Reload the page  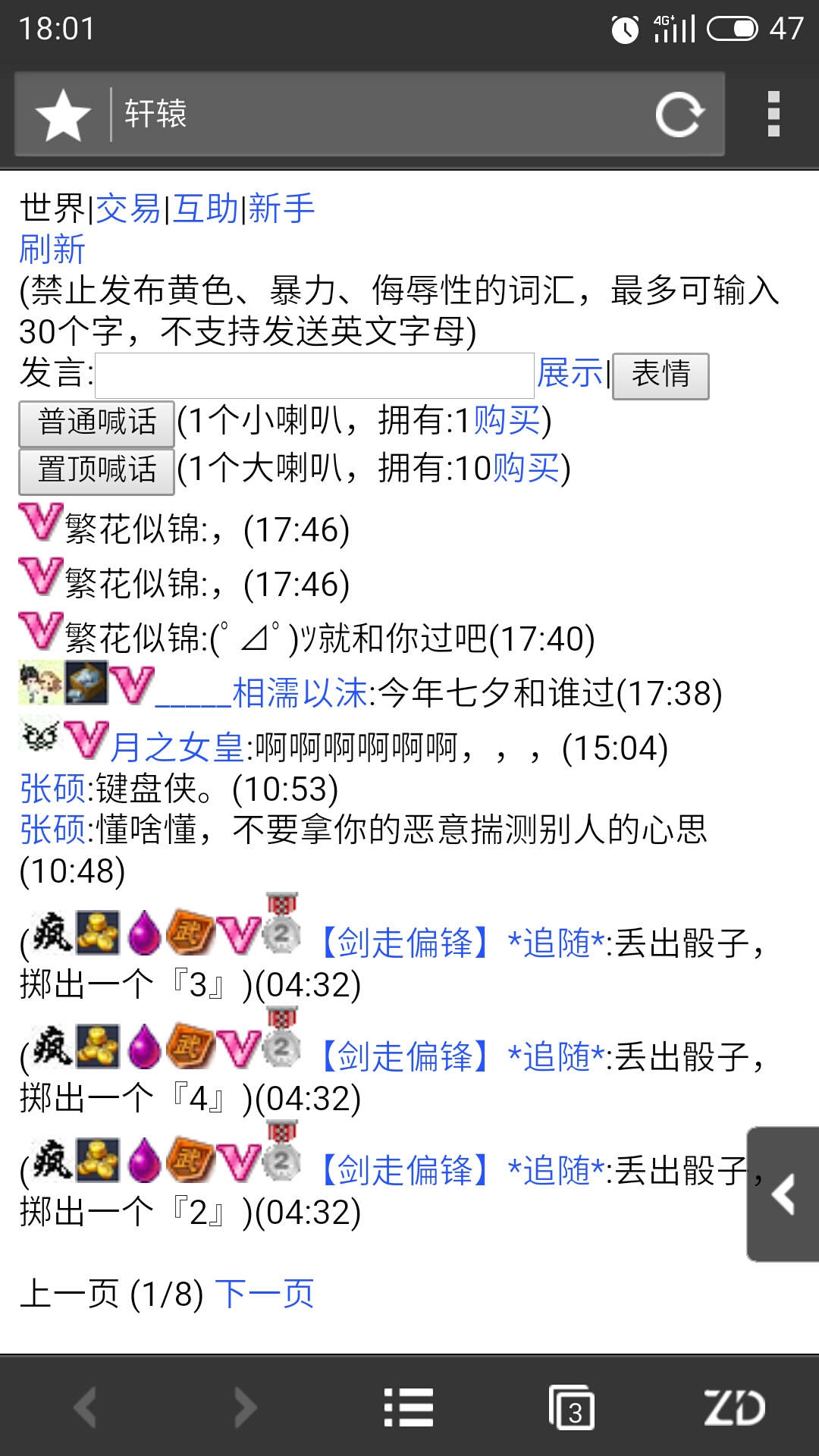pos(679,115)
